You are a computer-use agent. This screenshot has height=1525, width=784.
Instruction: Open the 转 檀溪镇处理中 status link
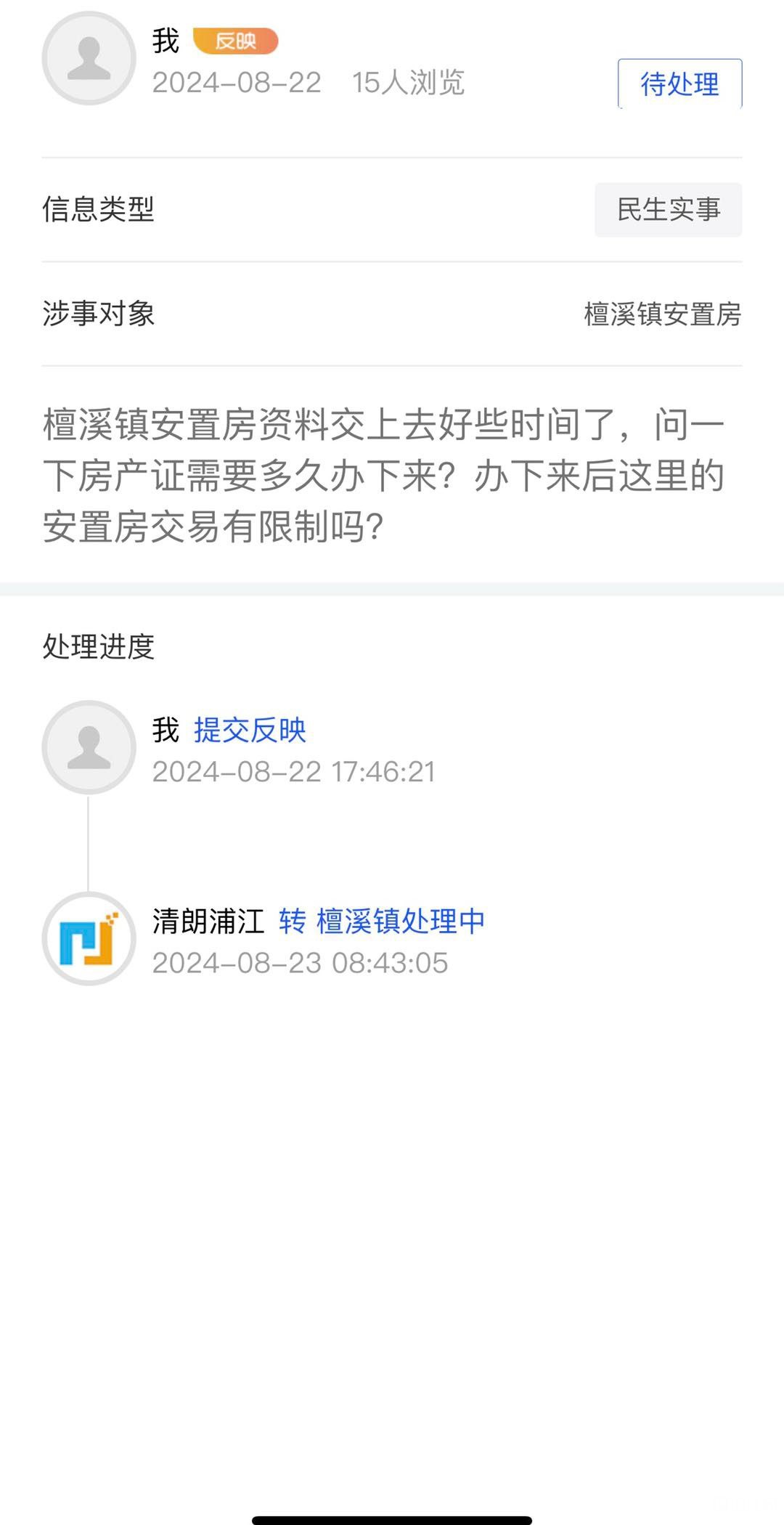[x=382, y=921]
